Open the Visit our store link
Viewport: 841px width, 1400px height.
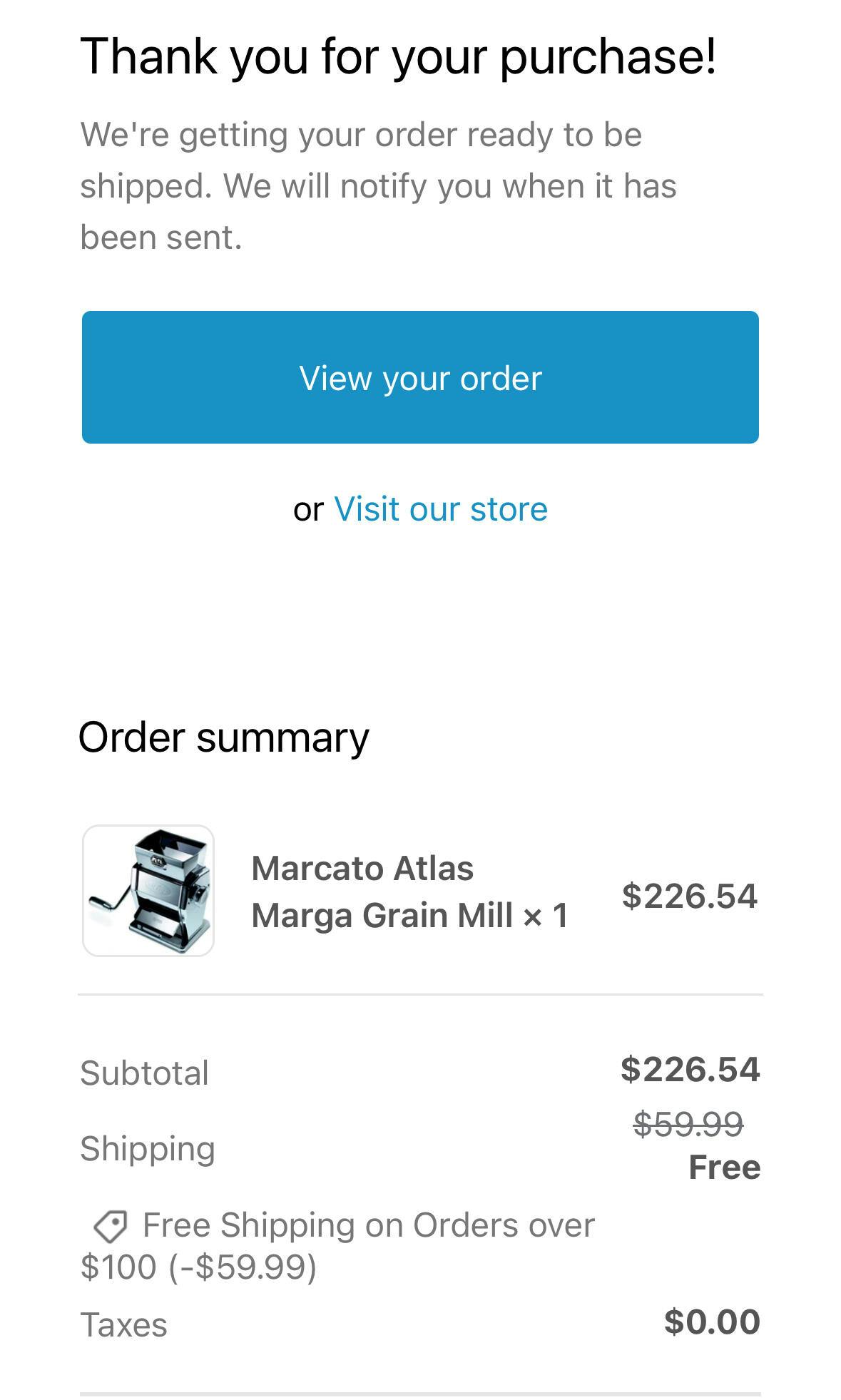441,509
